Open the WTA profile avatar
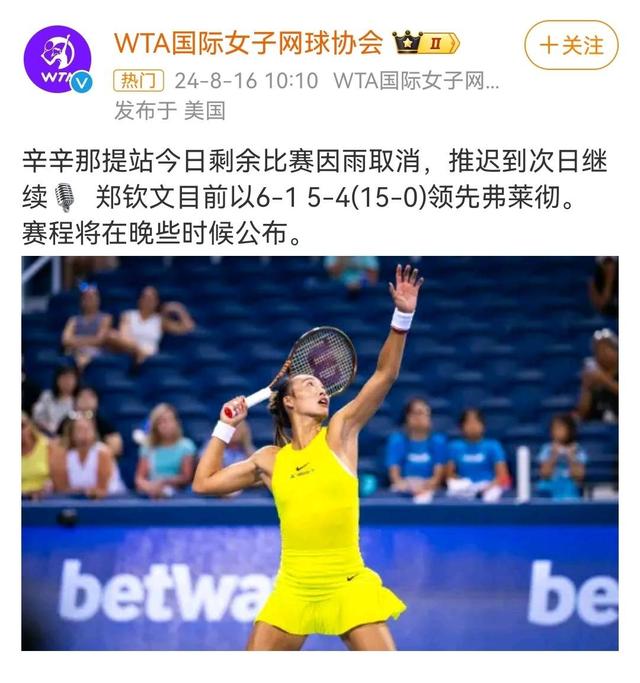Screen dimensions: 640x683 coord(57,58)
